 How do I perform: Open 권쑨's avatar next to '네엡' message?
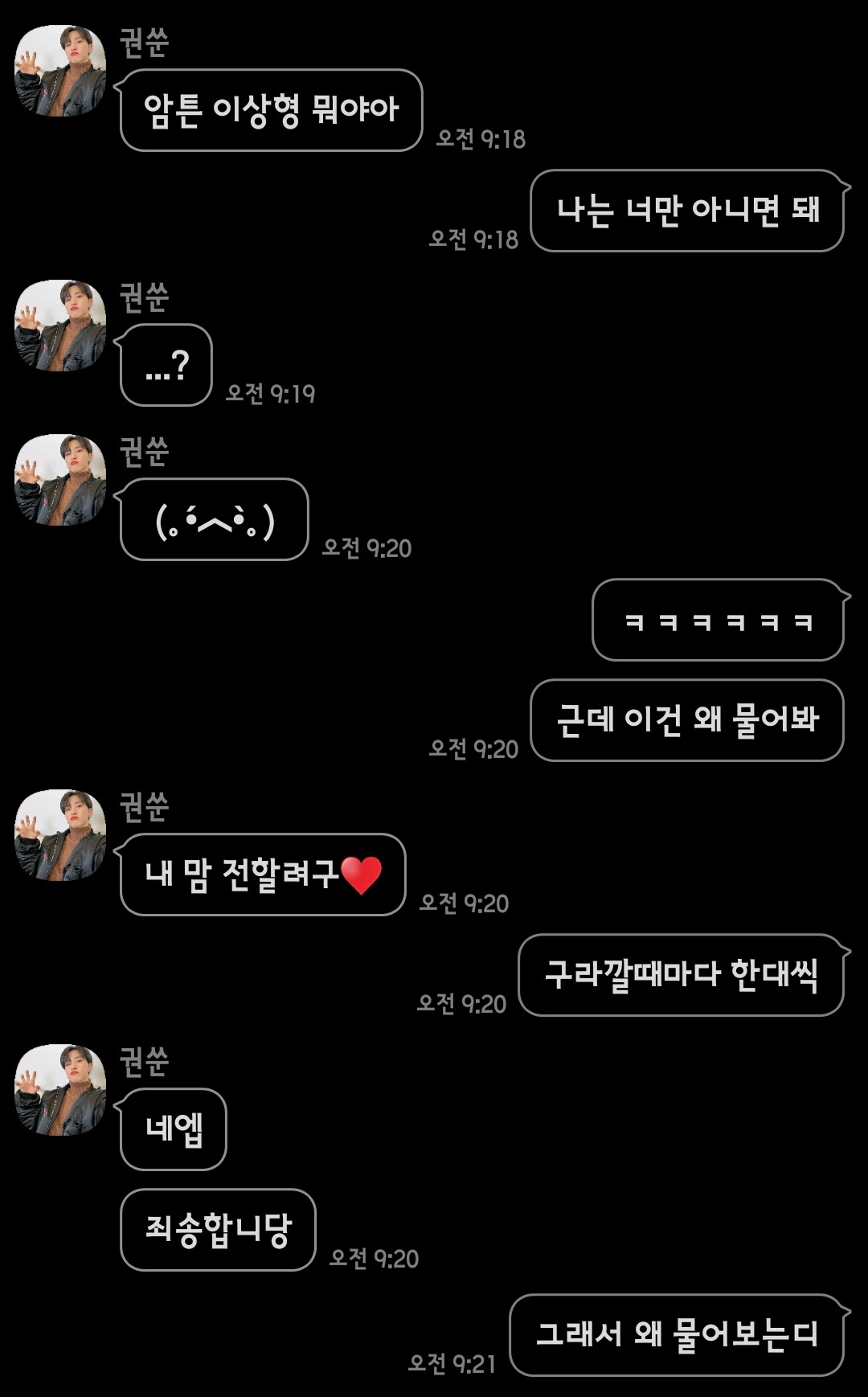[x=60, y=1090]
